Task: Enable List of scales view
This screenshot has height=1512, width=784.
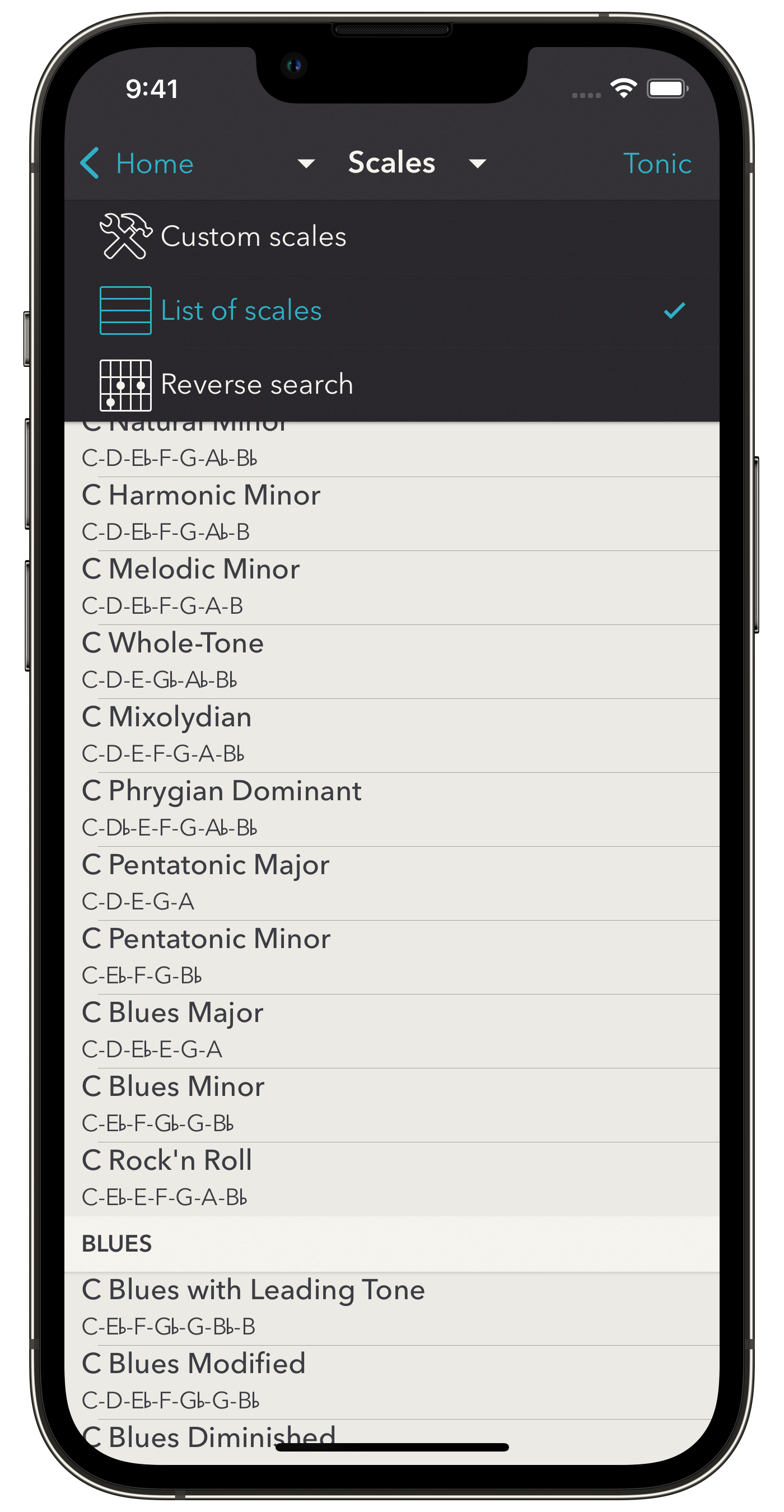Action: (x=241, y=310)
